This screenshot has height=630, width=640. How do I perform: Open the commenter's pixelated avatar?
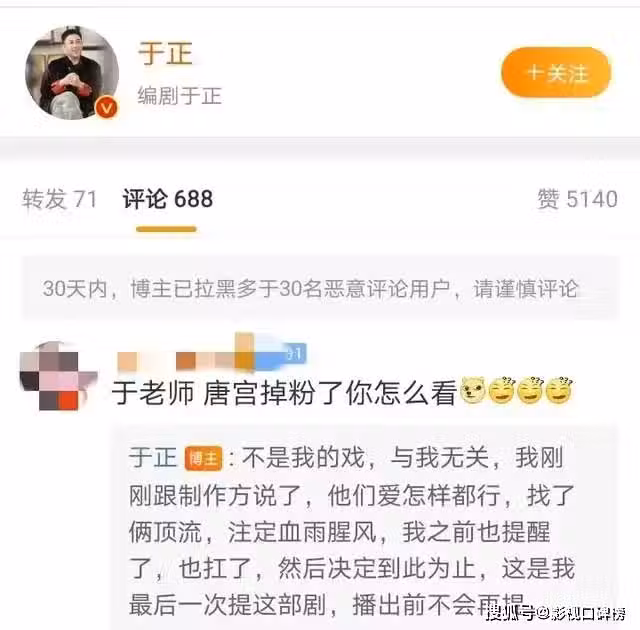[57, 374]
